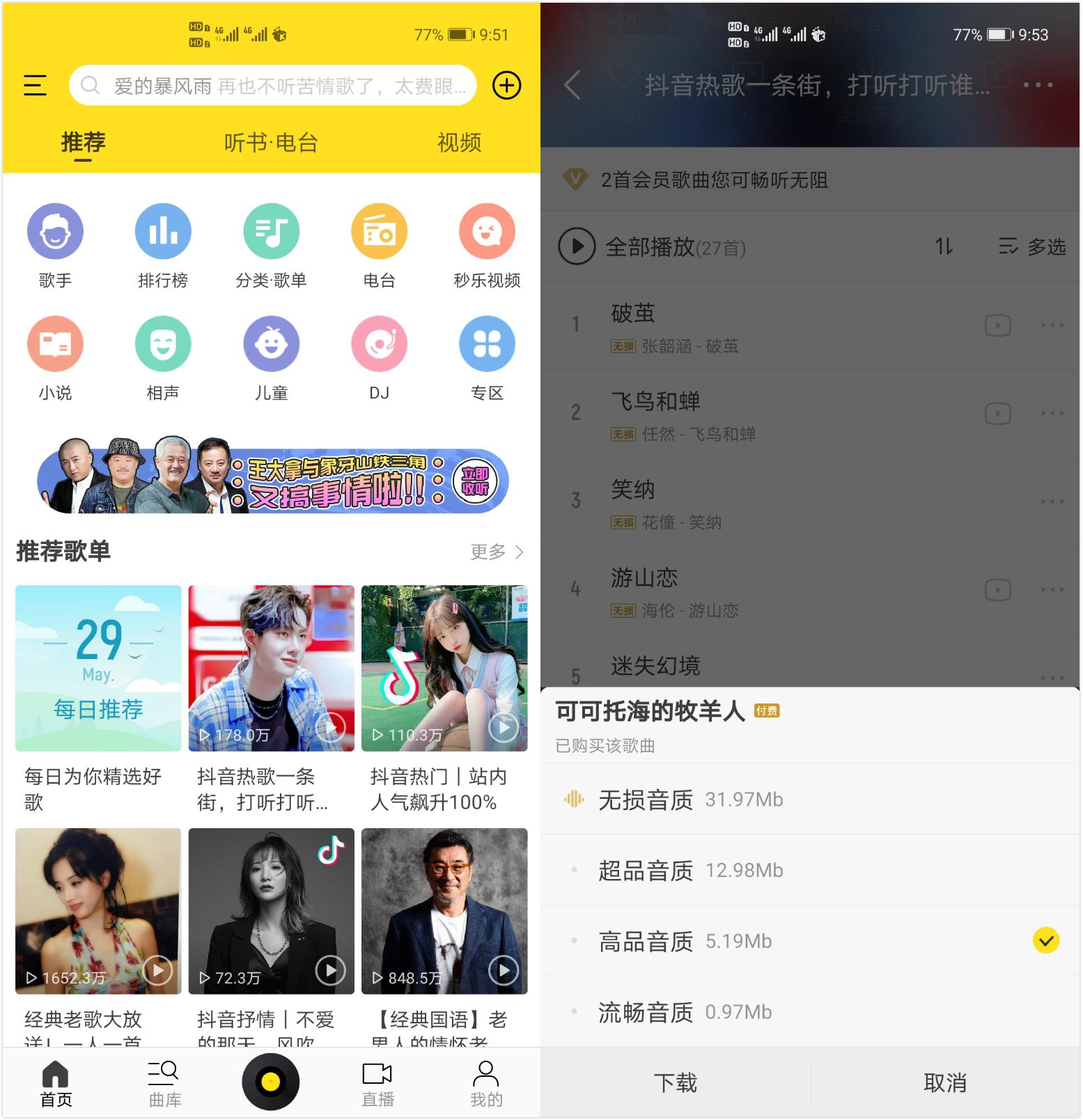Screen dimensions: 1083x1120
Task: Open the hamburger menu on the left
Action: [35, 85]
